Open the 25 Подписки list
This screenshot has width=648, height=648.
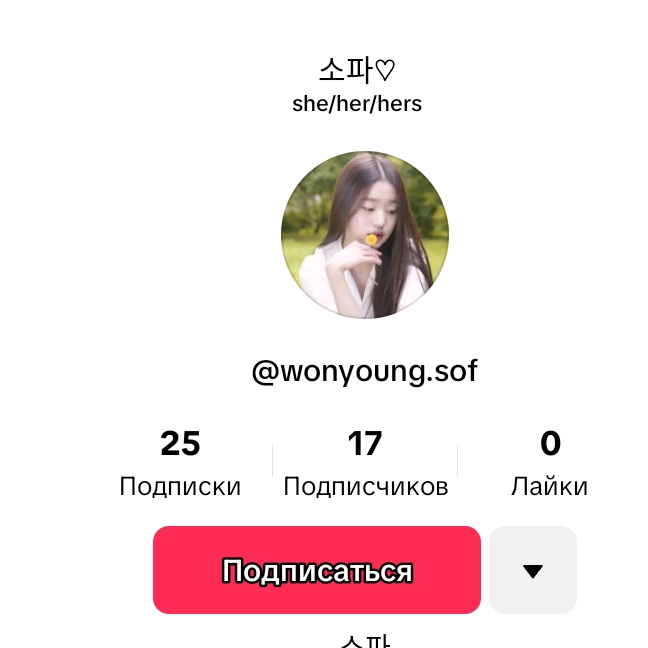[x=180, y=462]
